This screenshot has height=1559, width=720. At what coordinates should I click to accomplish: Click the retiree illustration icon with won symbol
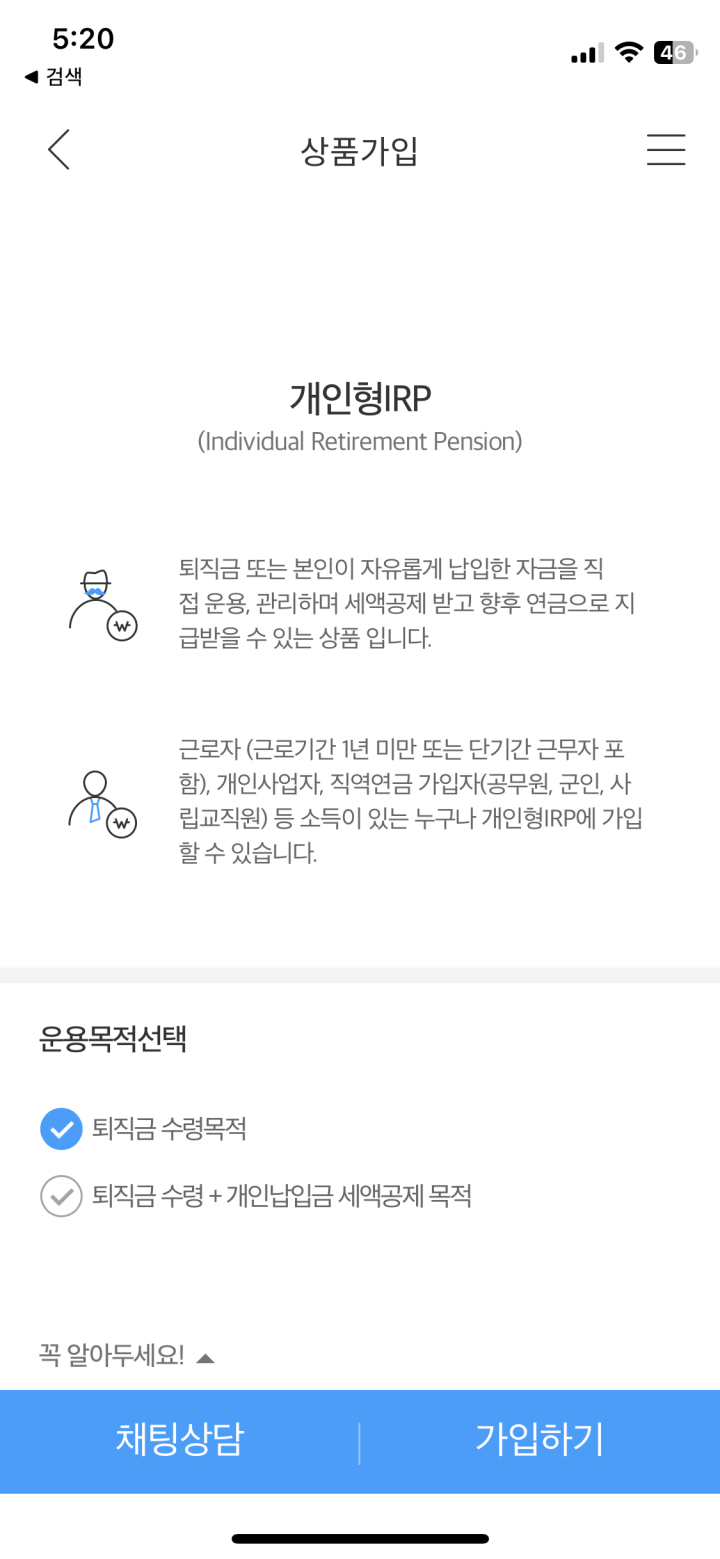click(x=103, y=602)
